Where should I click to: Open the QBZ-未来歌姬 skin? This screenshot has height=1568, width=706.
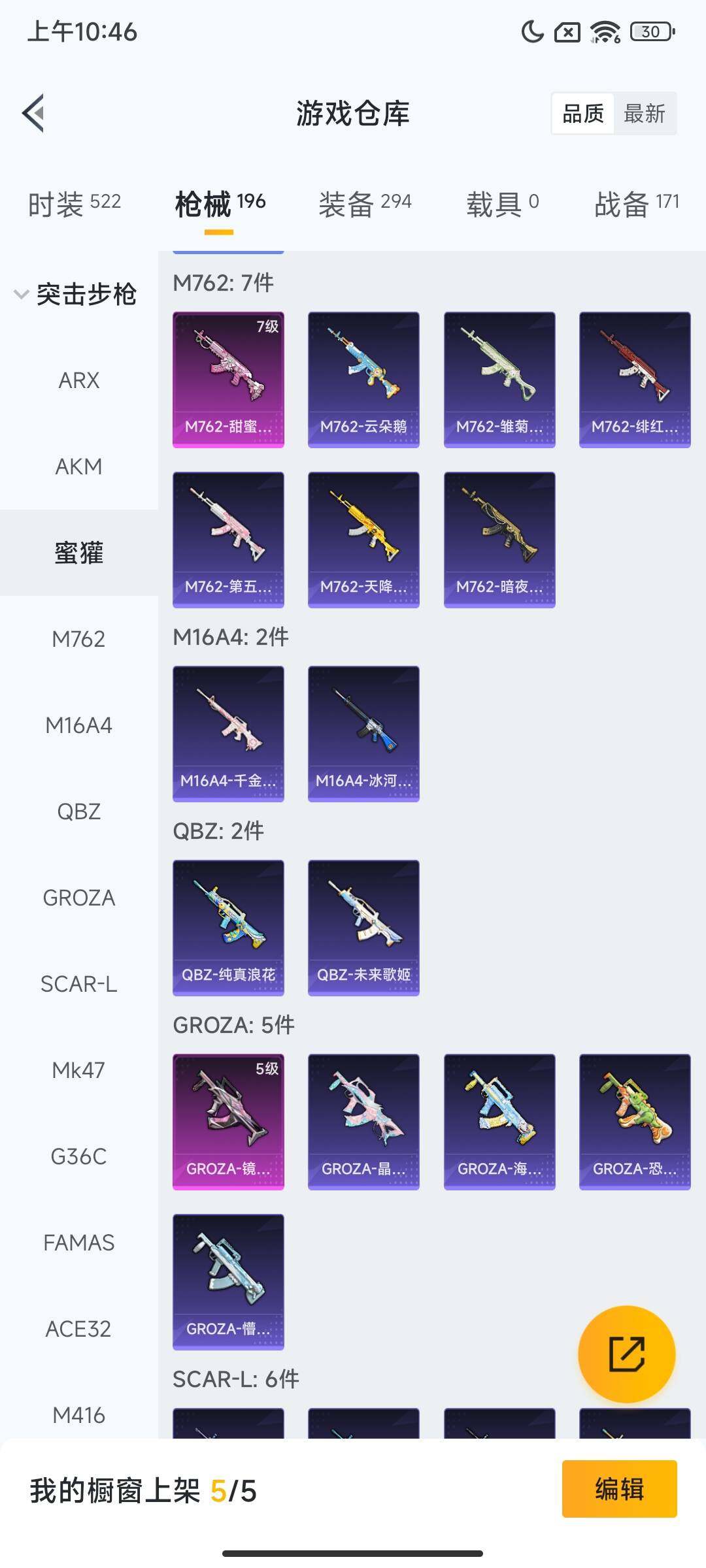coord(363,928)
